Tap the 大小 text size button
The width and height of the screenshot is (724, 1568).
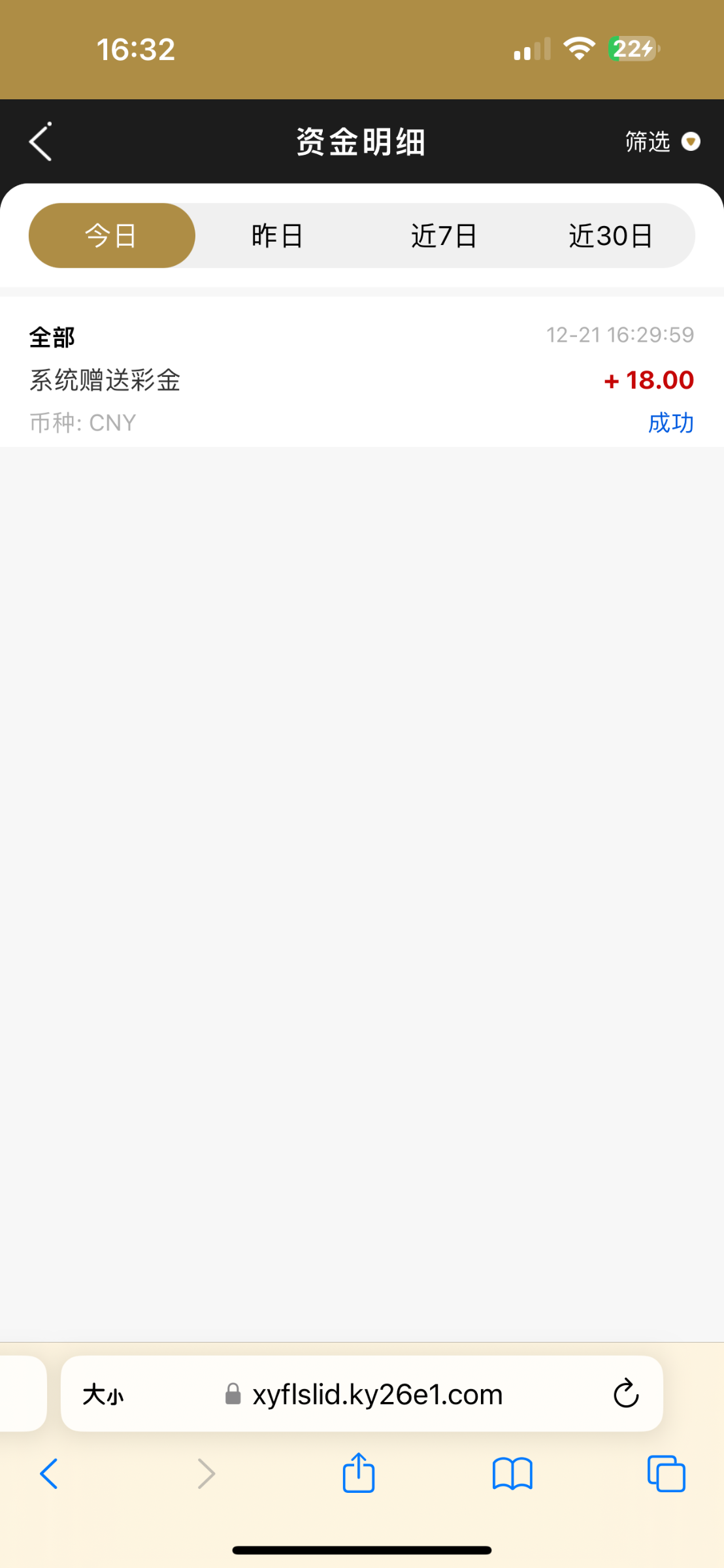[103, 1395]
